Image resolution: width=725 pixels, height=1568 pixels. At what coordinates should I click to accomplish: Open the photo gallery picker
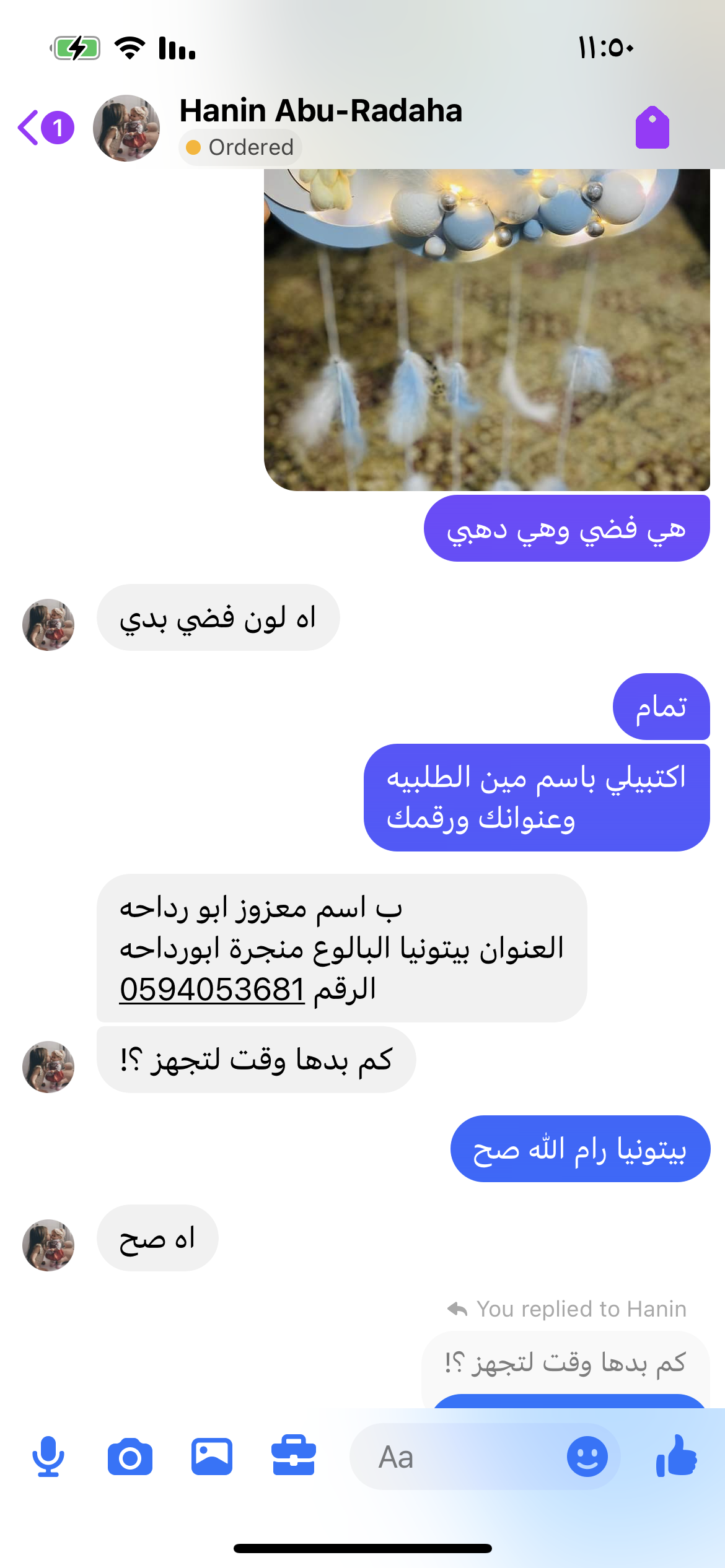tap(212, 1457)
